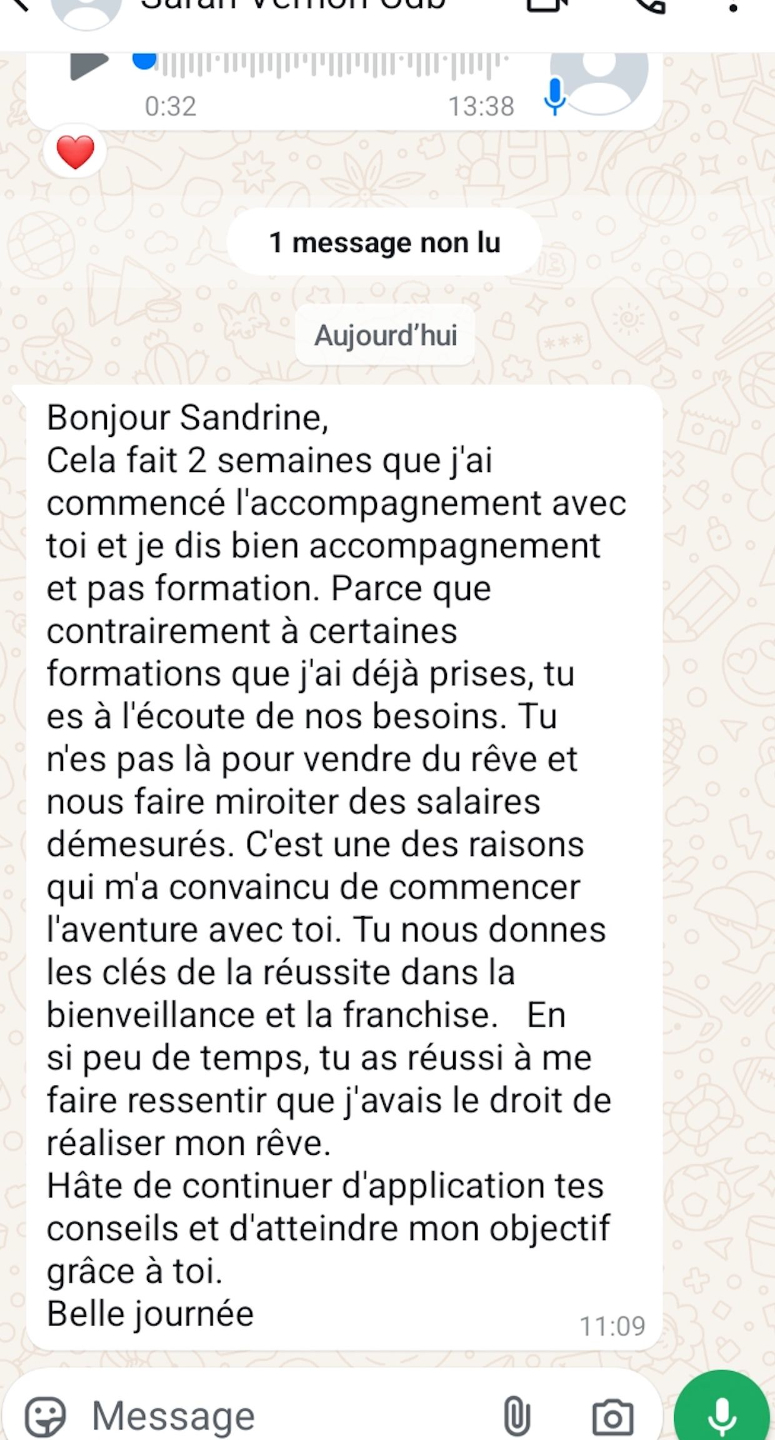Open the emoji and sticker picker
The image size is (775, 1440).
45,1416
